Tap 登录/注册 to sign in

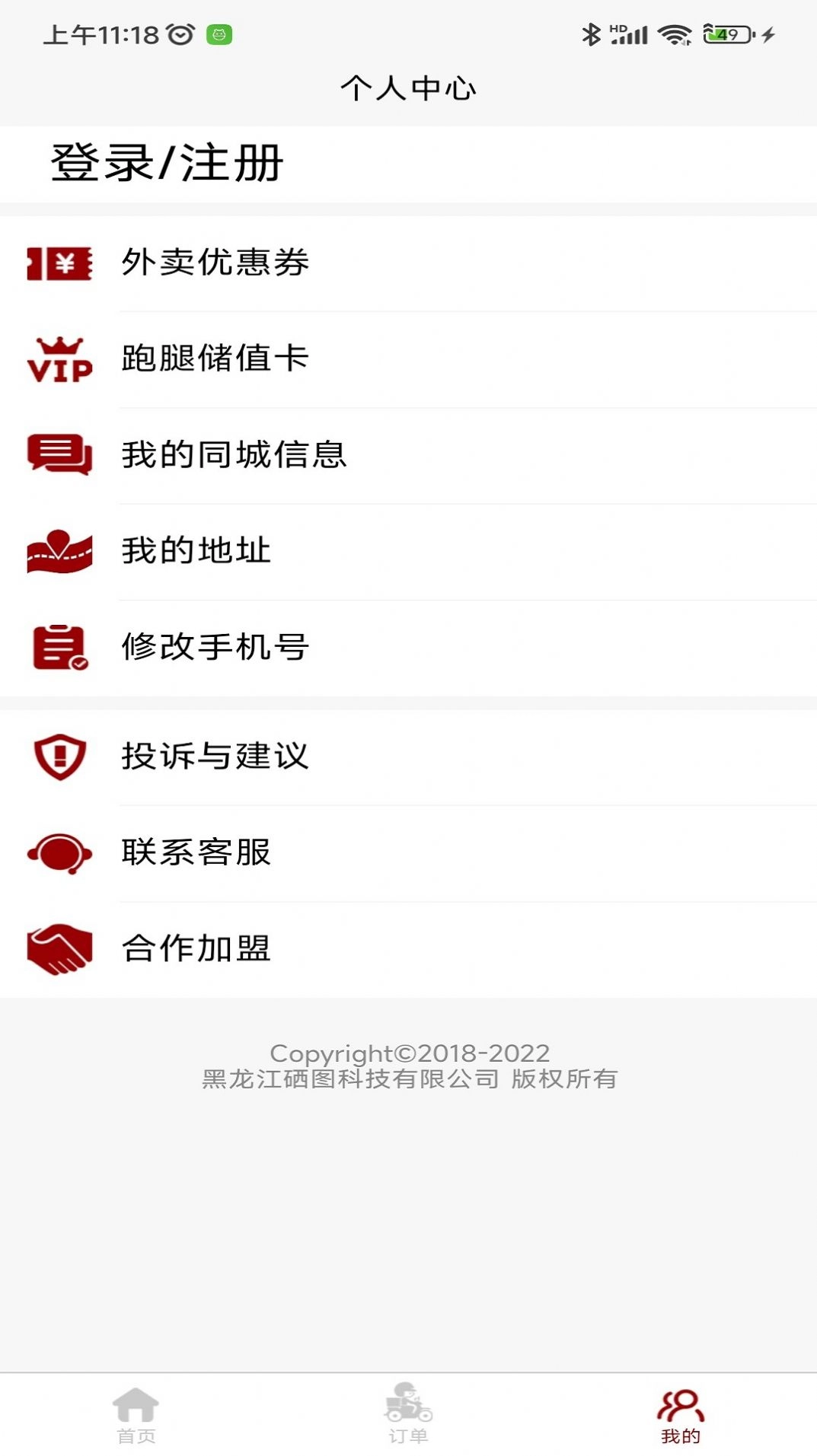[168, 164]
